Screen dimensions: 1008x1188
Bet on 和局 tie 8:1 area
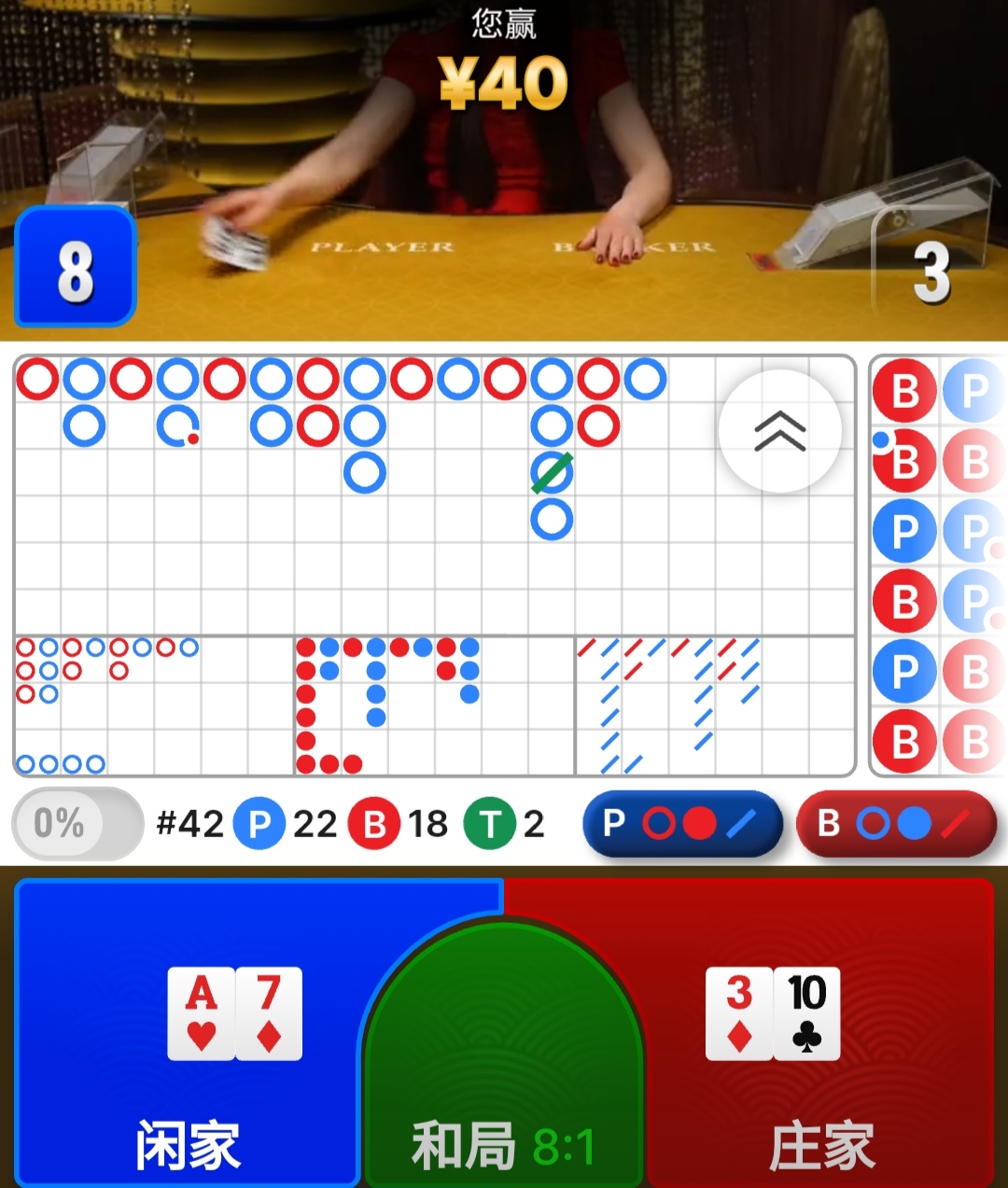click(x=504, y=1073)
